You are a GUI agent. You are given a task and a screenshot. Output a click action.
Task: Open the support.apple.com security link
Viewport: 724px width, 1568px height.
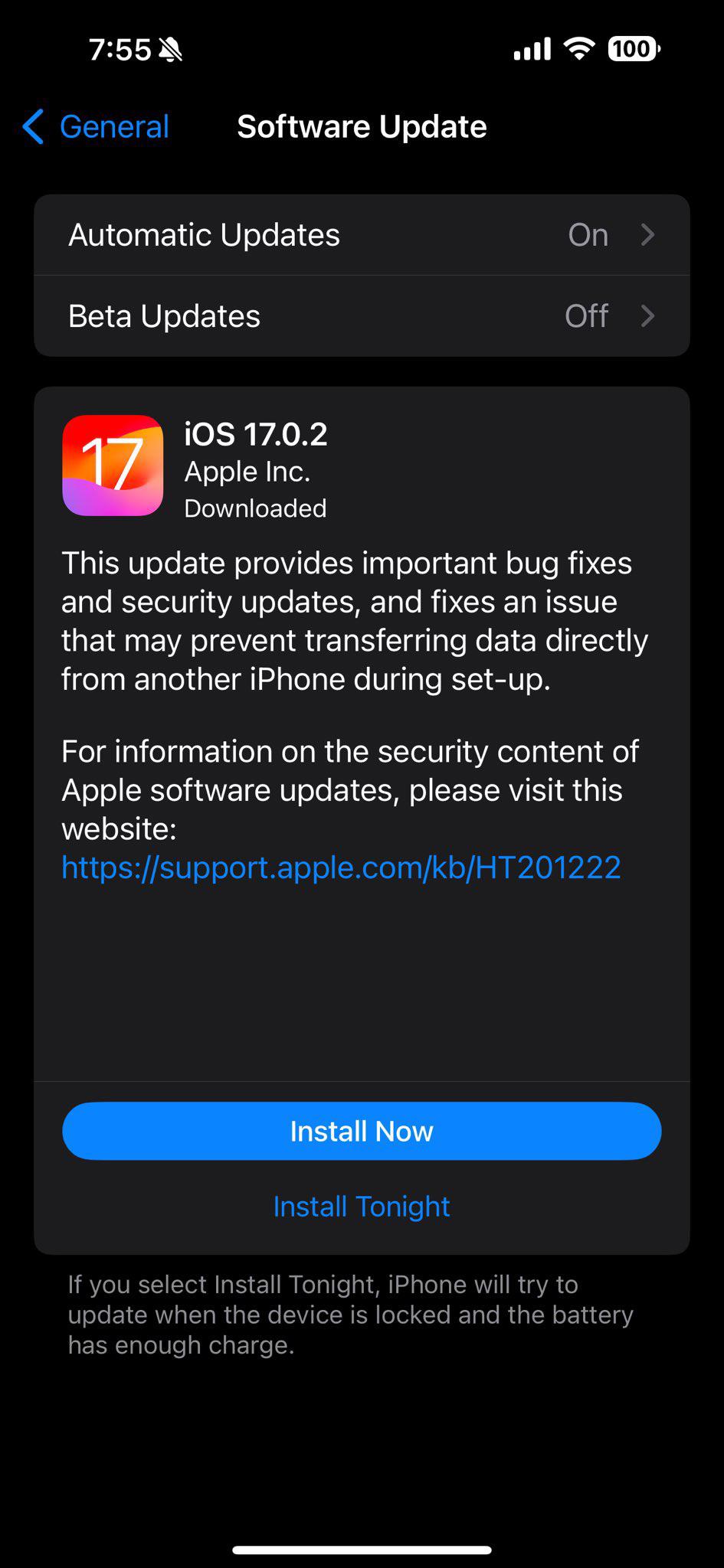(x=341, y=867)
